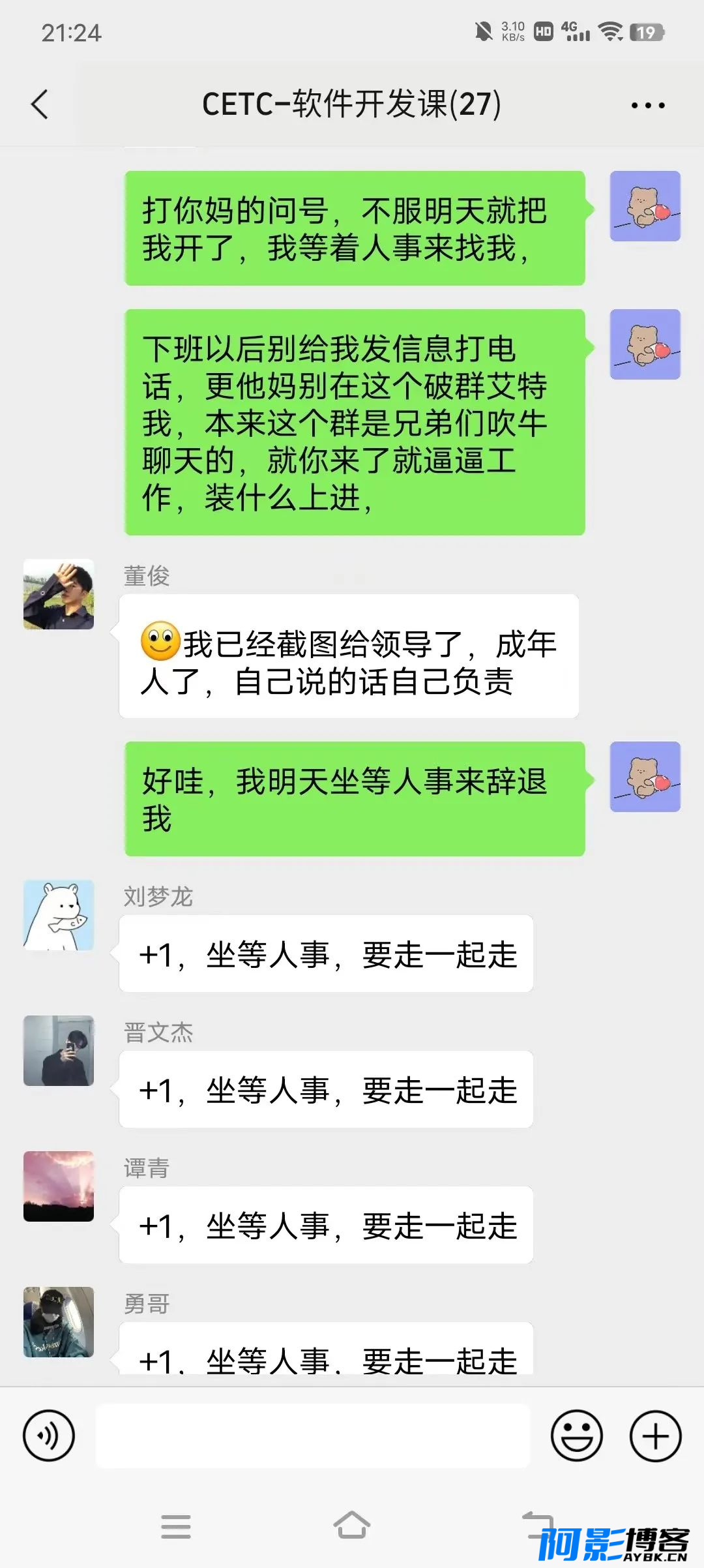
Task: Open the chat's three-dot menu
Action: (x=648, y=105)
